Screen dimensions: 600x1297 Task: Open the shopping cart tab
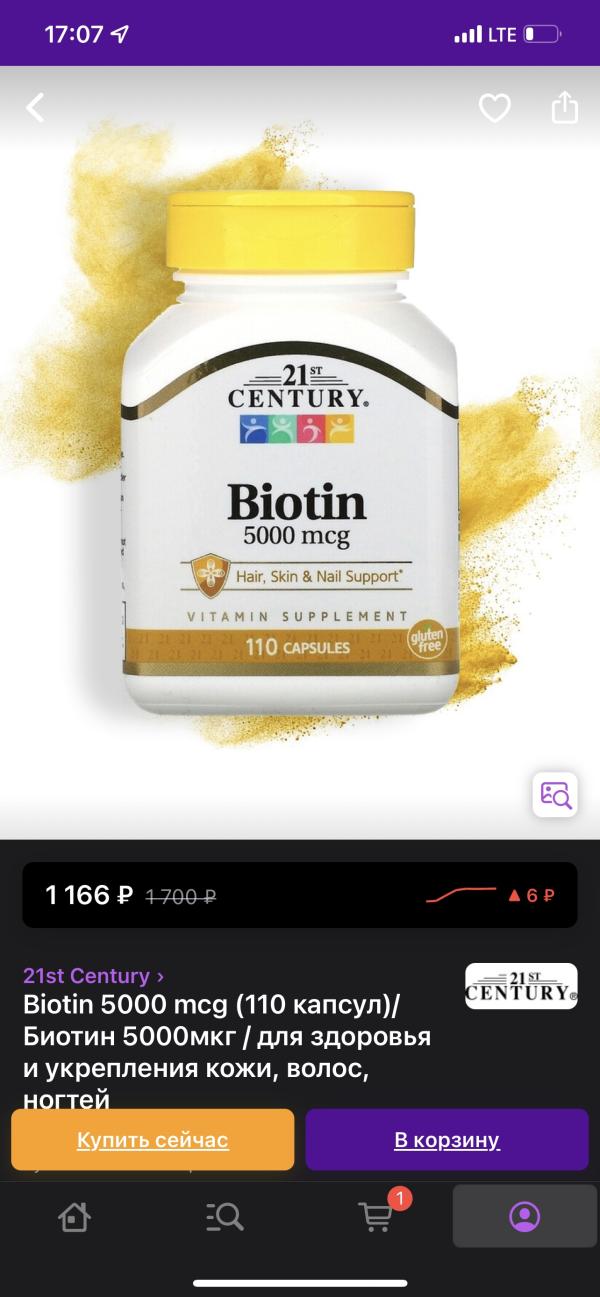(375, 1216)
